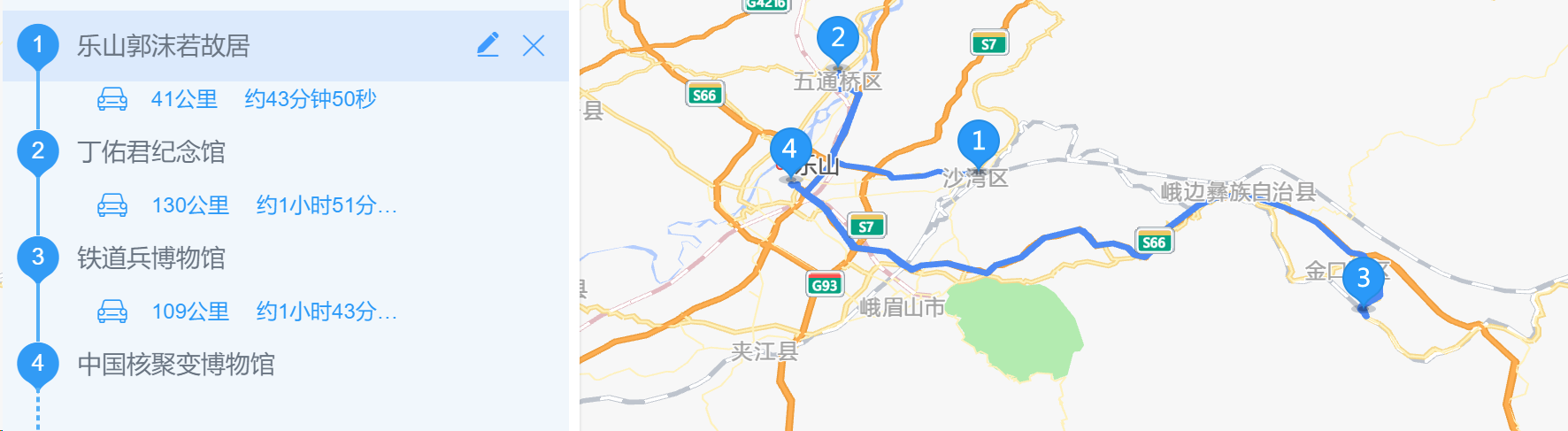Viewport: 1568px width, 431px height.
Task: View the 109公里 driving segment details
Action: (x=247, y=312)
